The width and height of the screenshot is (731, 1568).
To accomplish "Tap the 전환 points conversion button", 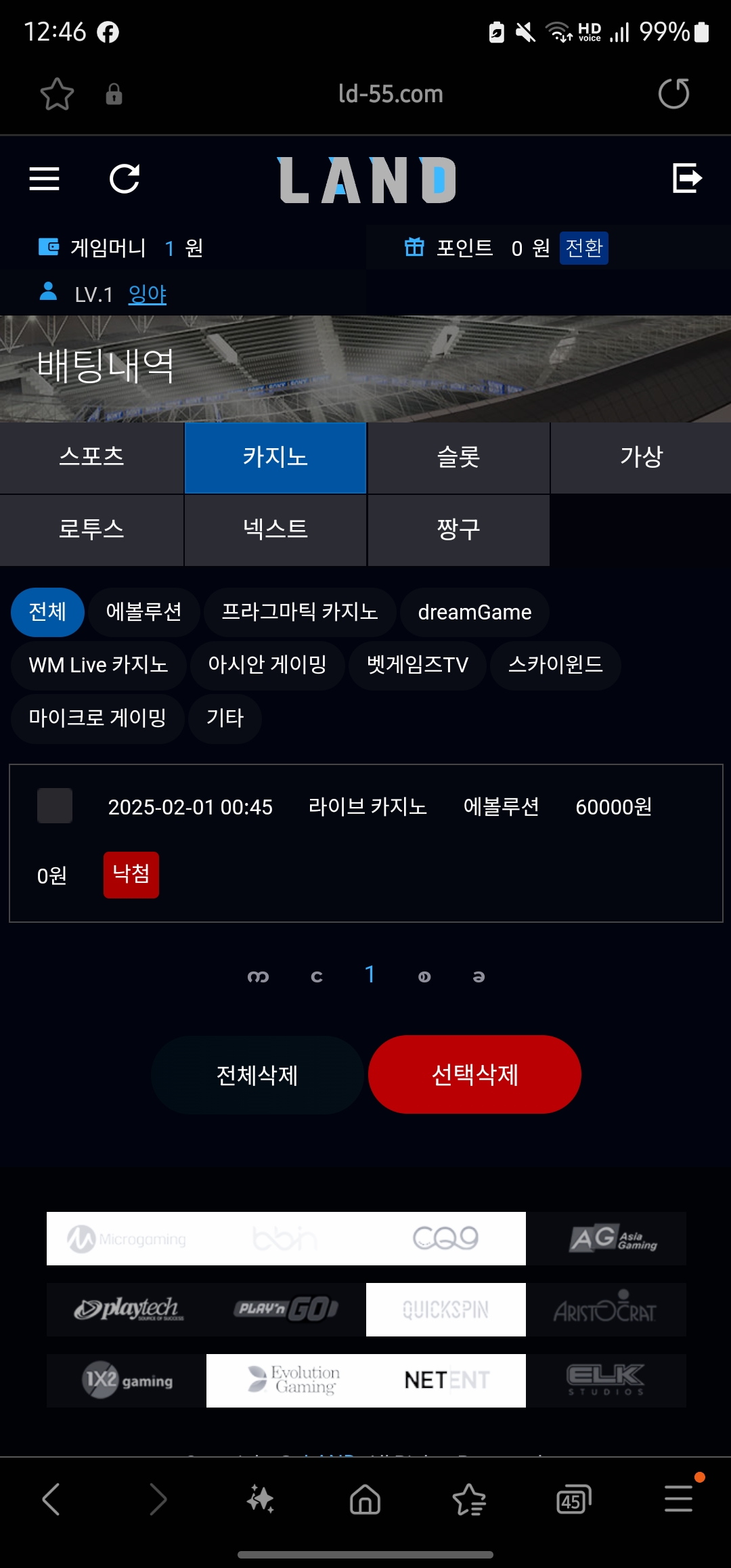I will pyautogui.click(x=583, y=248).
